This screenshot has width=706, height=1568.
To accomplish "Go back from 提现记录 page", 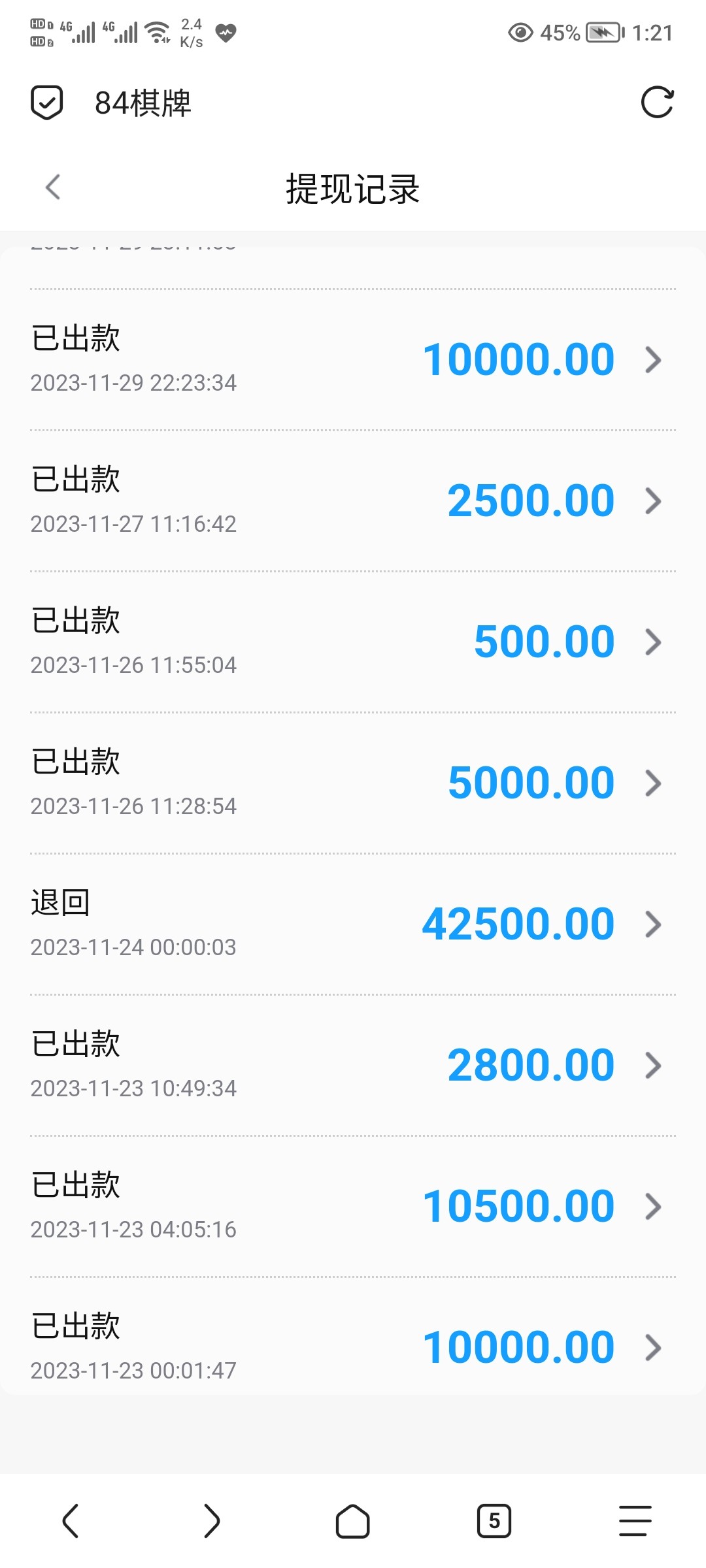I will click(x=54, y=188).
